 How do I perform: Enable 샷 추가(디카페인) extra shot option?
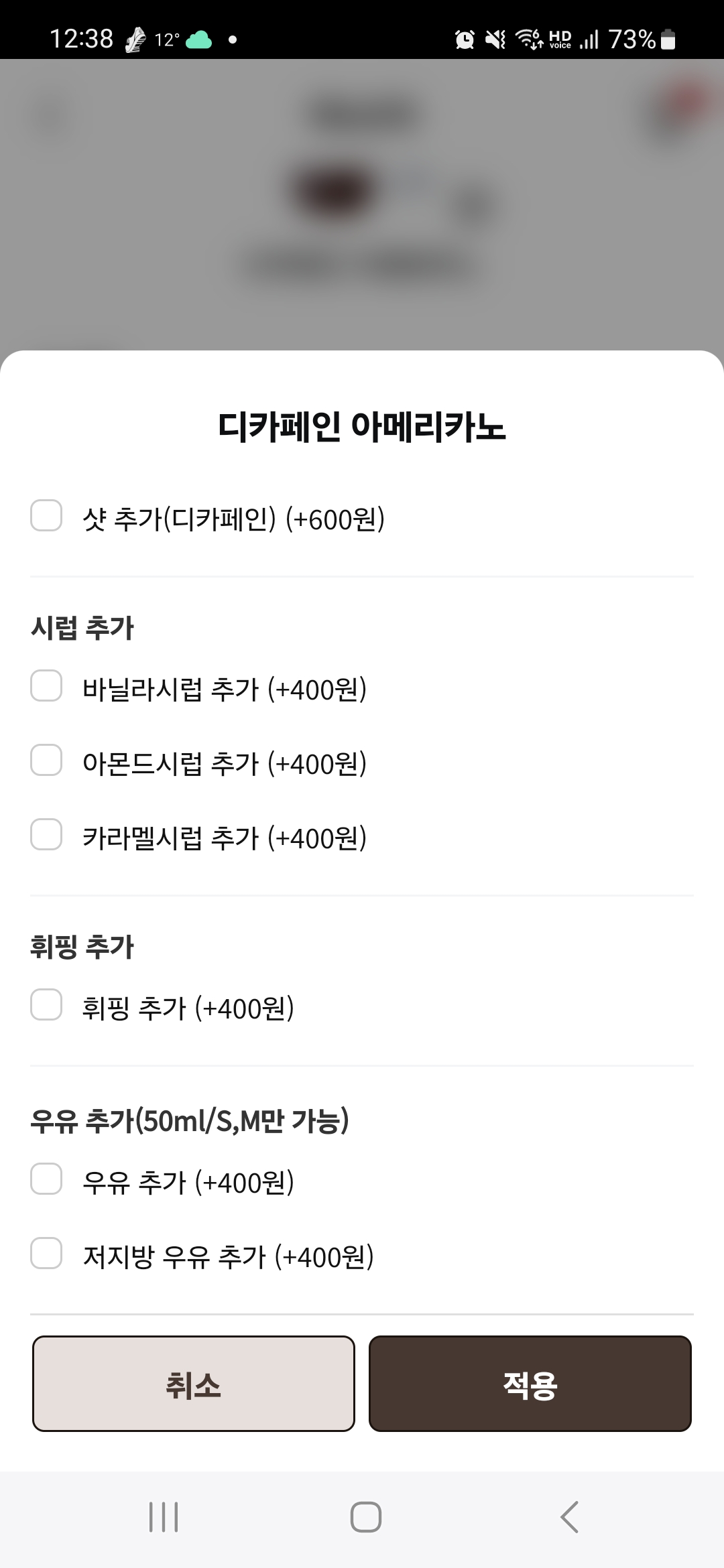click(46, 516)
